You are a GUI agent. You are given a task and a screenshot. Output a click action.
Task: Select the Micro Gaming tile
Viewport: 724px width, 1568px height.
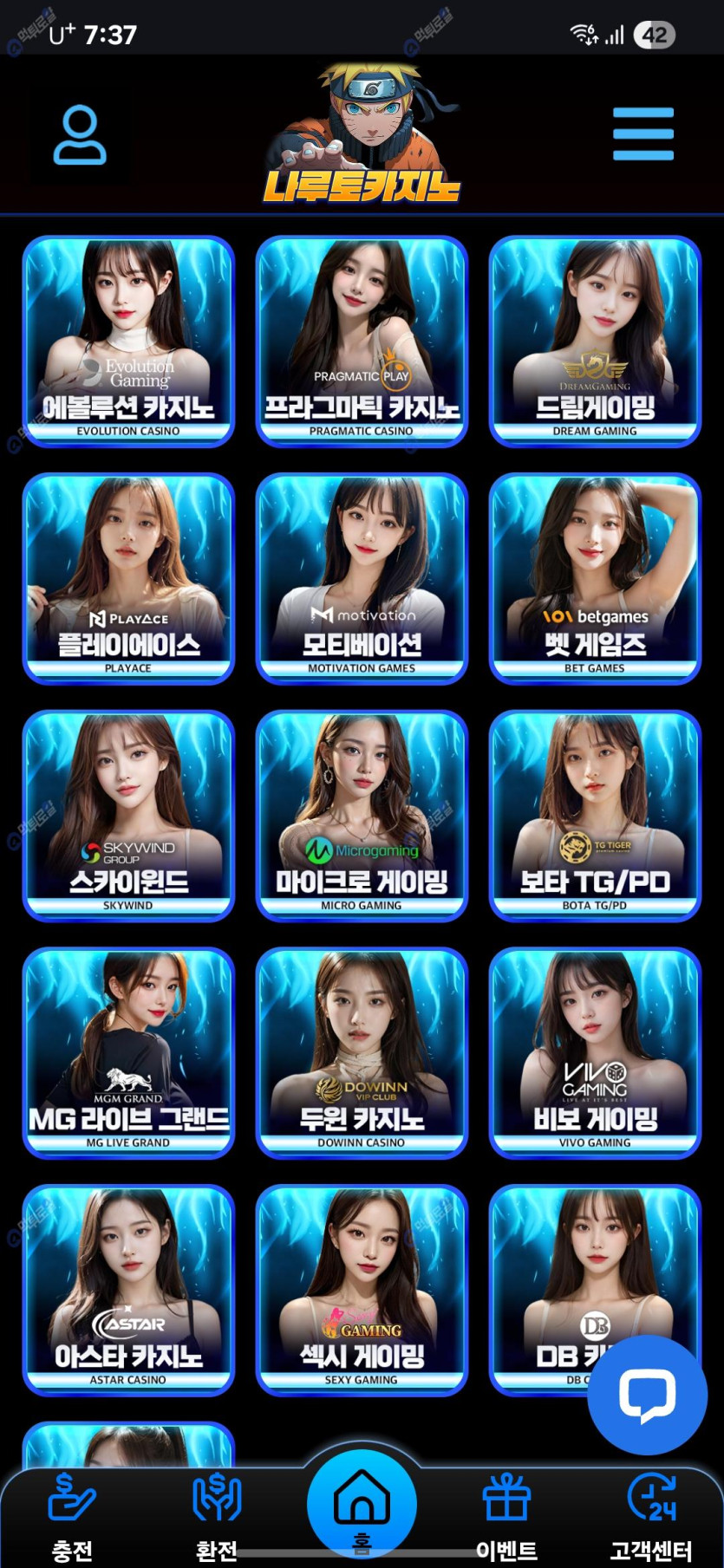coord(362,816)
